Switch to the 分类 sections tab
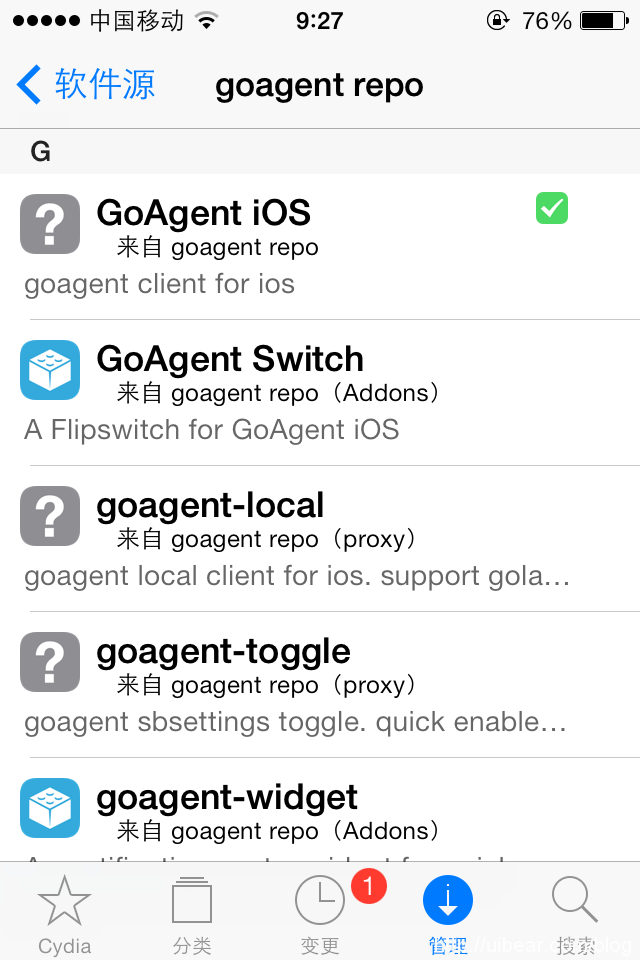The width and height of the screenshot is (640, 960). [192, 913]
